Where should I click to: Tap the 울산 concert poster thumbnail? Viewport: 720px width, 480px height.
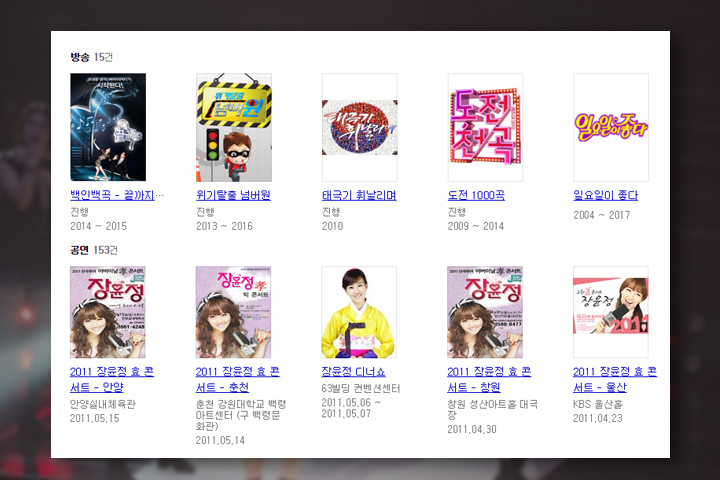tap(611, 312)
